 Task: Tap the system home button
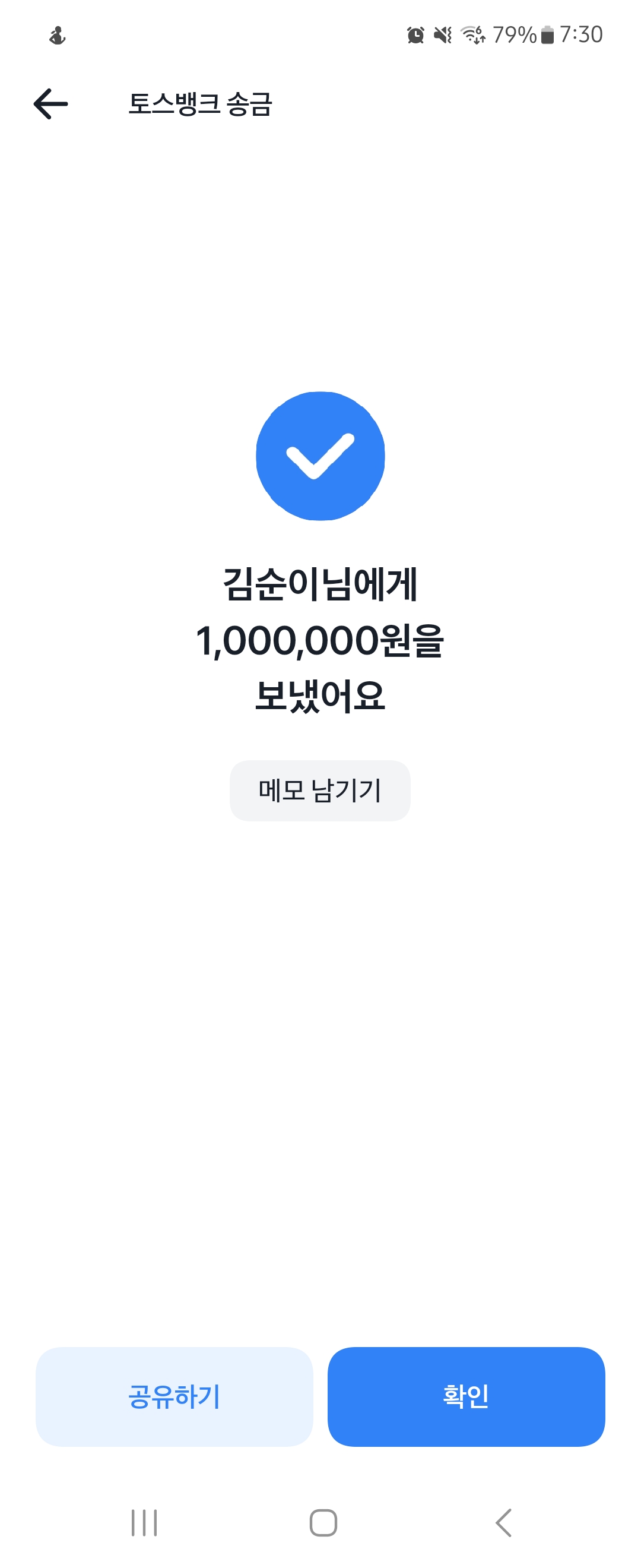323,1522
